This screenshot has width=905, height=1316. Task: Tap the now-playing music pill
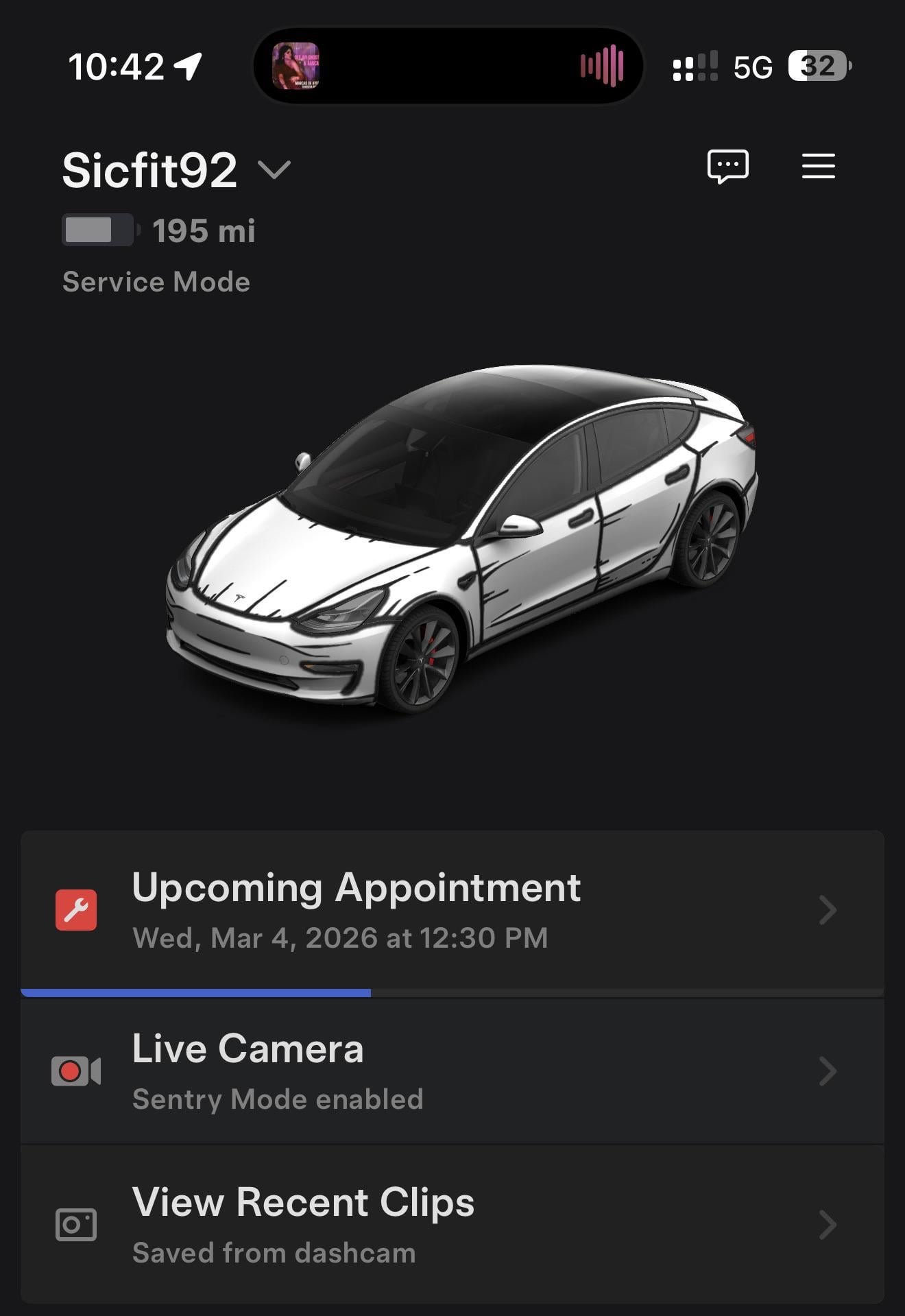(x=448, y=67)
